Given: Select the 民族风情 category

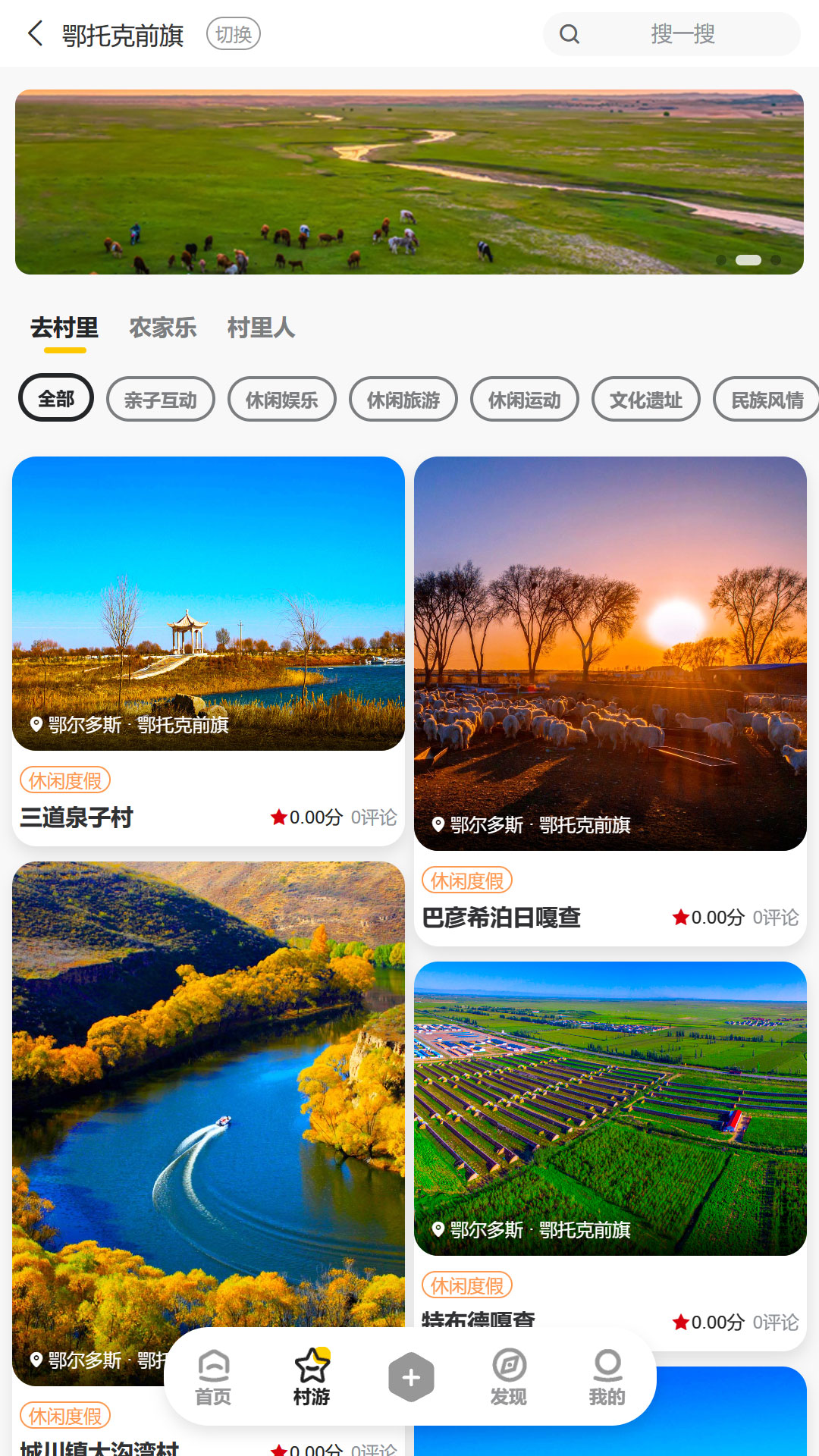Looking at the screenshot, I should pyautogui.click(x=768, y=400).
